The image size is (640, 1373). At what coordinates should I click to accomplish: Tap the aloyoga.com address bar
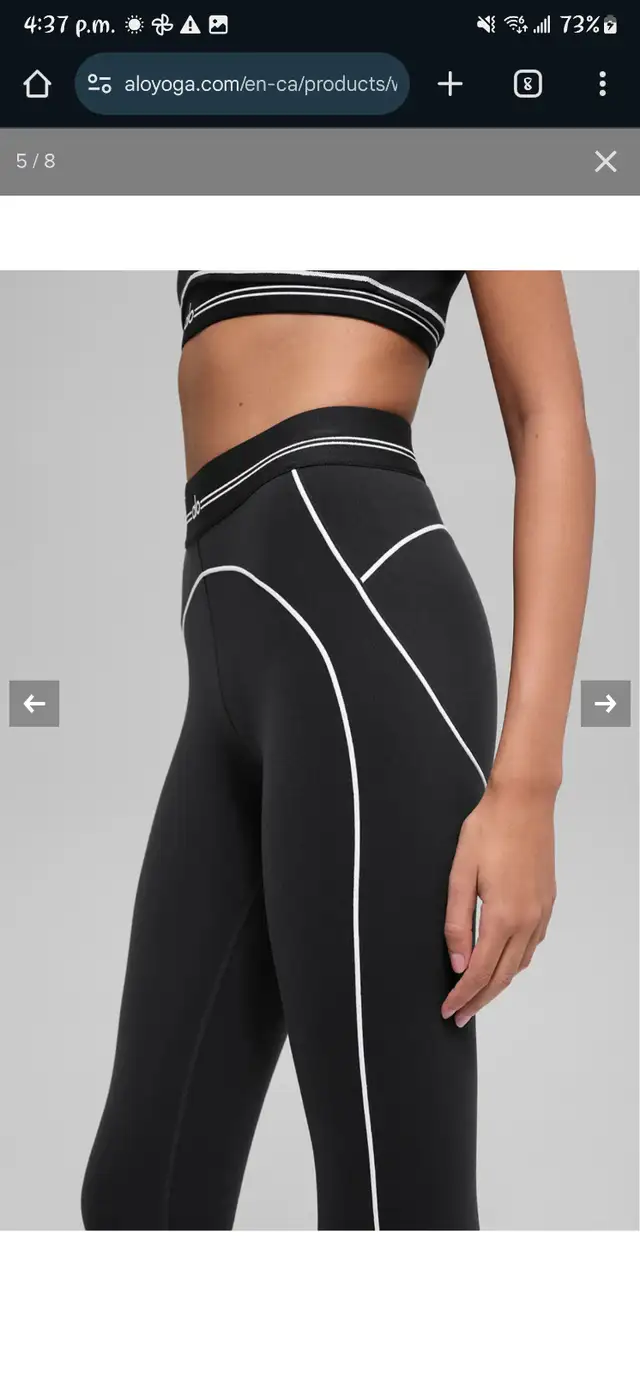[x=260, y=84]
